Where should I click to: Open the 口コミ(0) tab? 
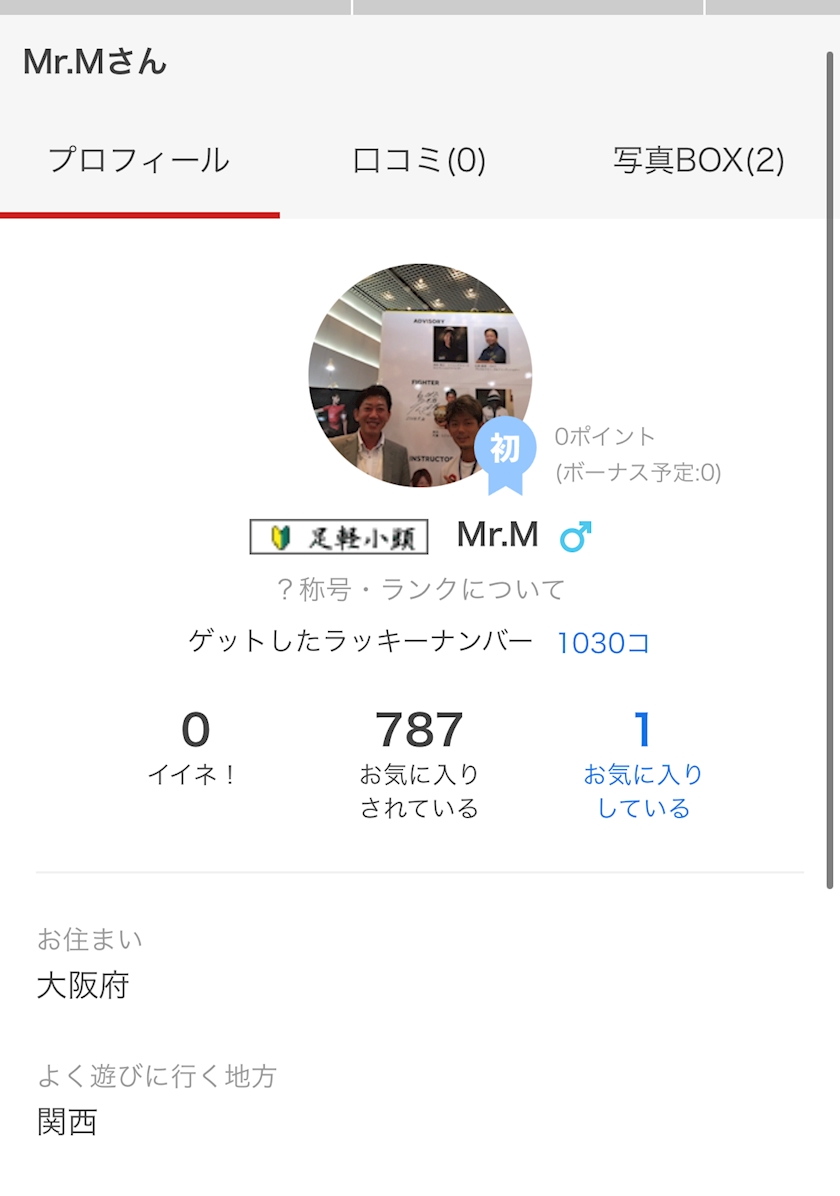tap(419, 160)
